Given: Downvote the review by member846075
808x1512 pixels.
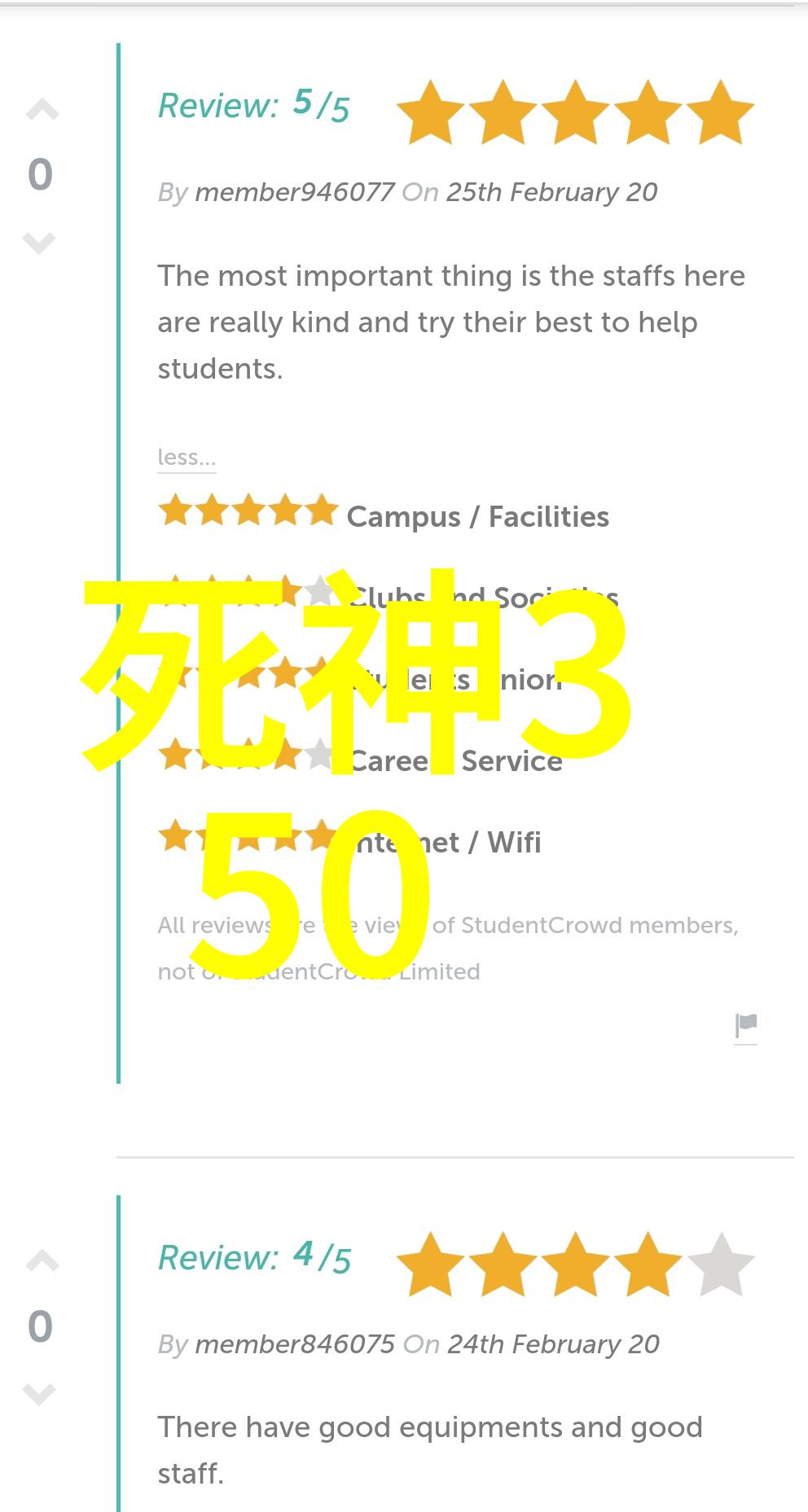Looking at the screenshot, I should click(x=39, y=1393).
